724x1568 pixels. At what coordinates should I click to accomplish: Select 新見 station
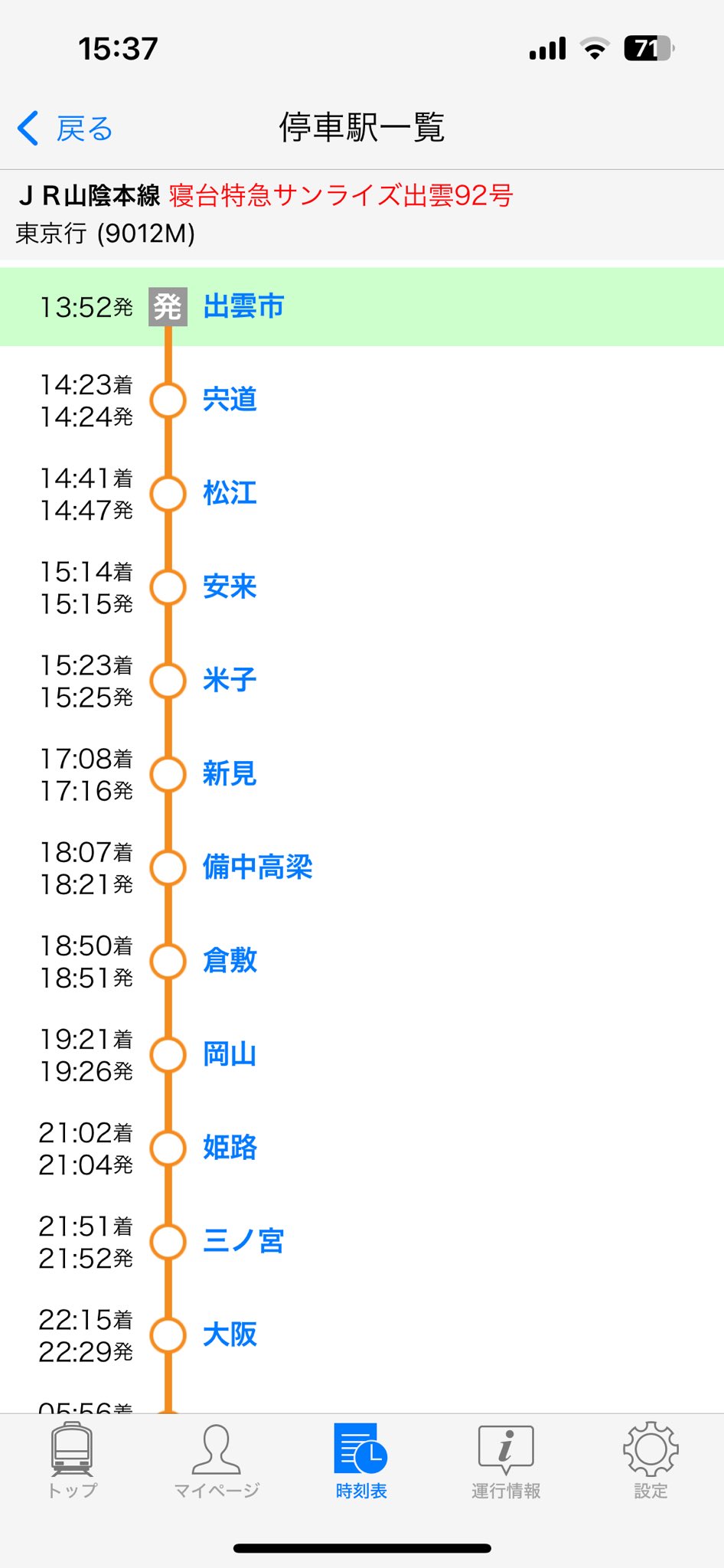pos(230,774)
